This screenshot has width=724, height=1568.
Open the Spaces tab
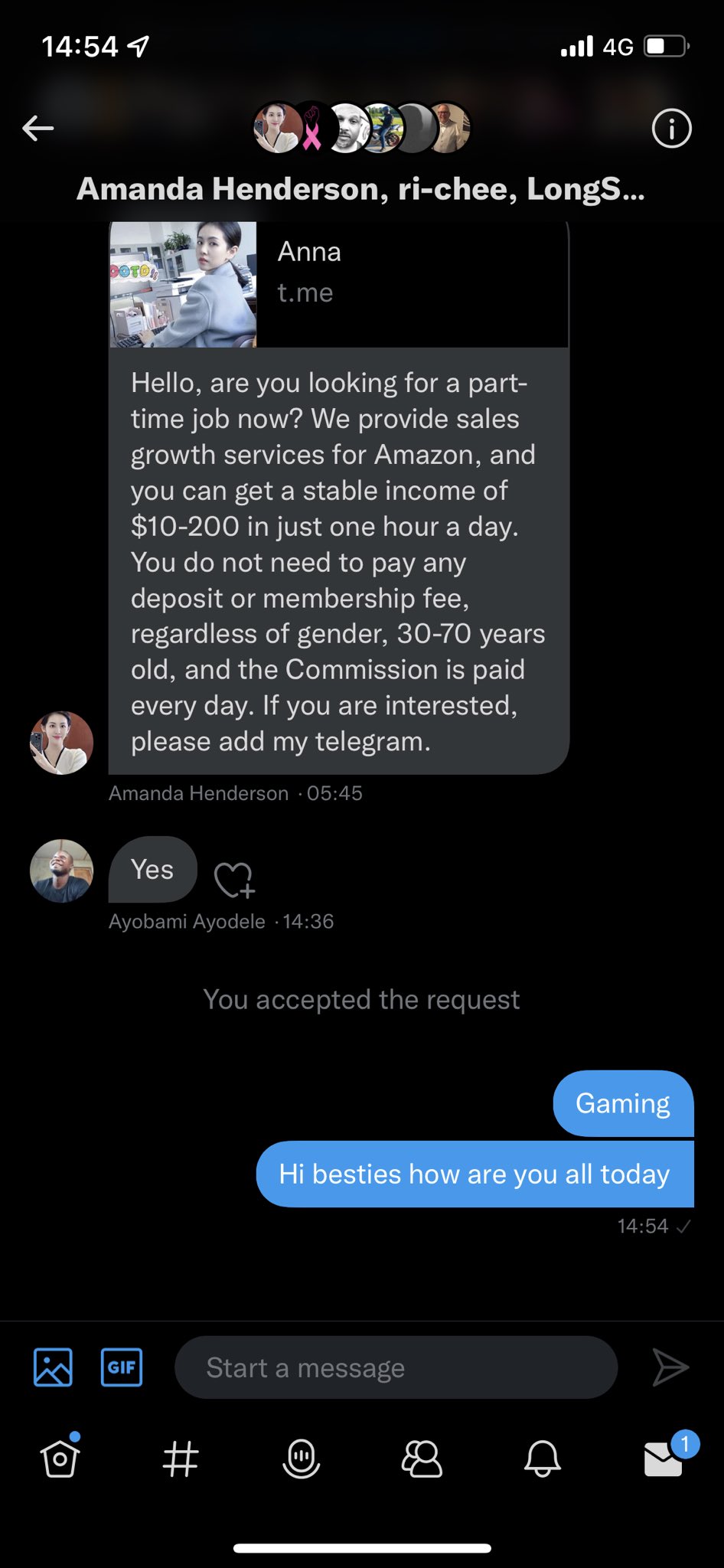tap(301, 1458)
